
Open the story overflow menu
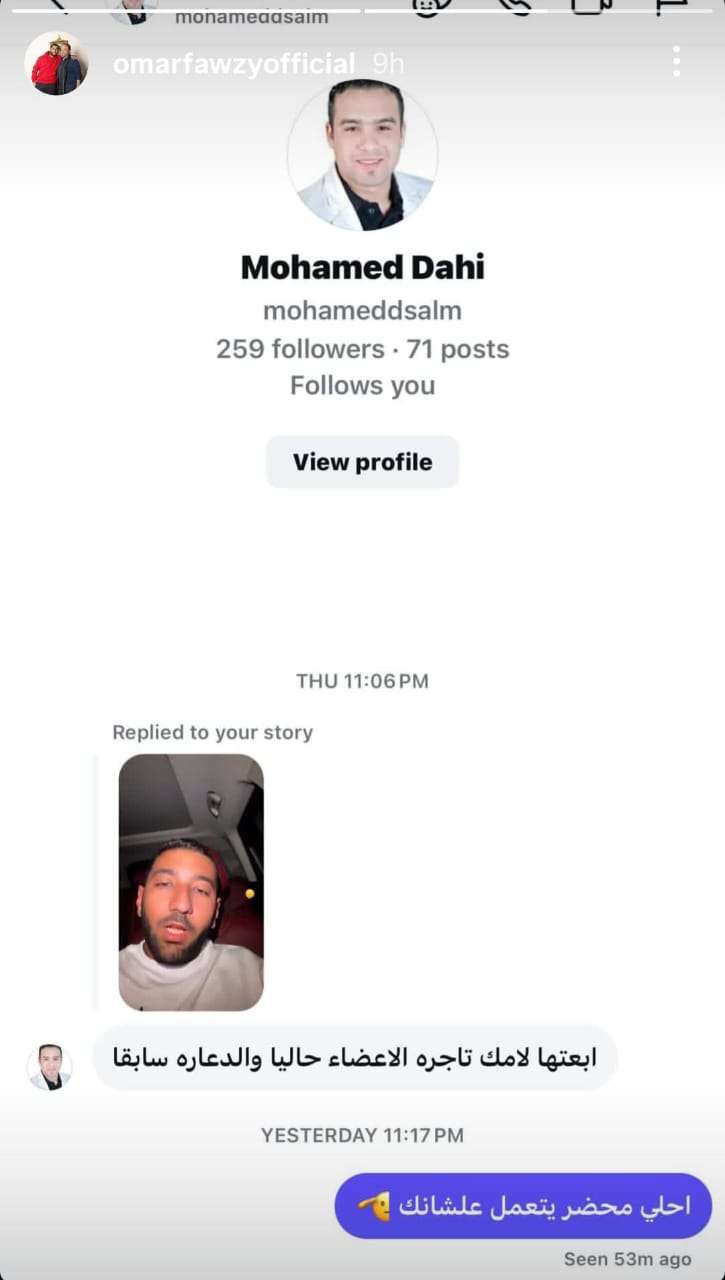click(677, 62)
